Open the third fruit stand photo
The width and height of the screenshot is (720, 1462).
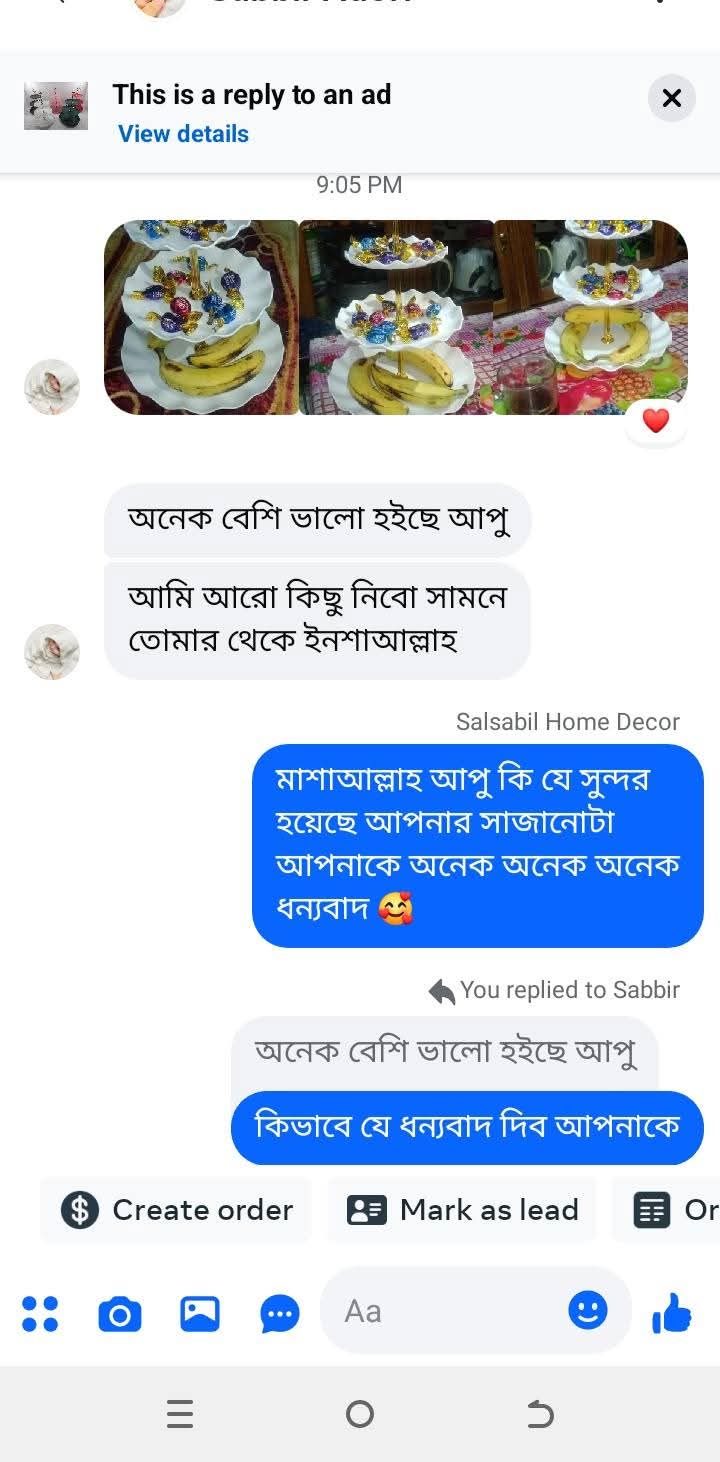point(590,317)
